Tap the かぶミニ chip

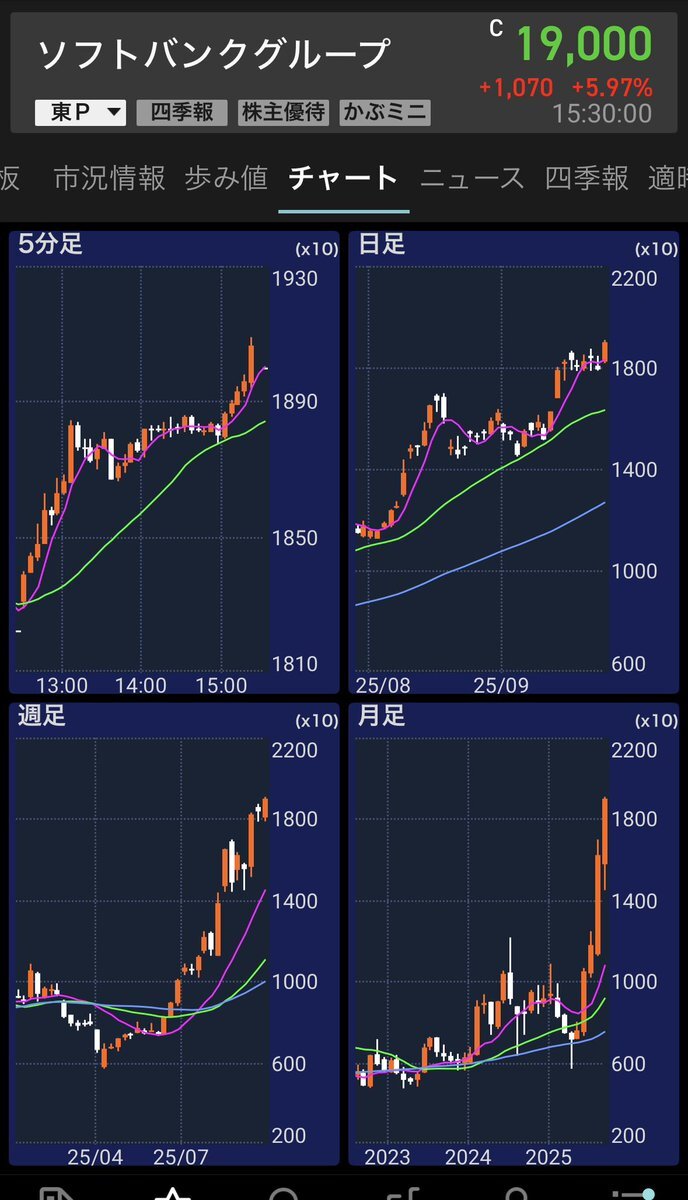coord(385,112)
